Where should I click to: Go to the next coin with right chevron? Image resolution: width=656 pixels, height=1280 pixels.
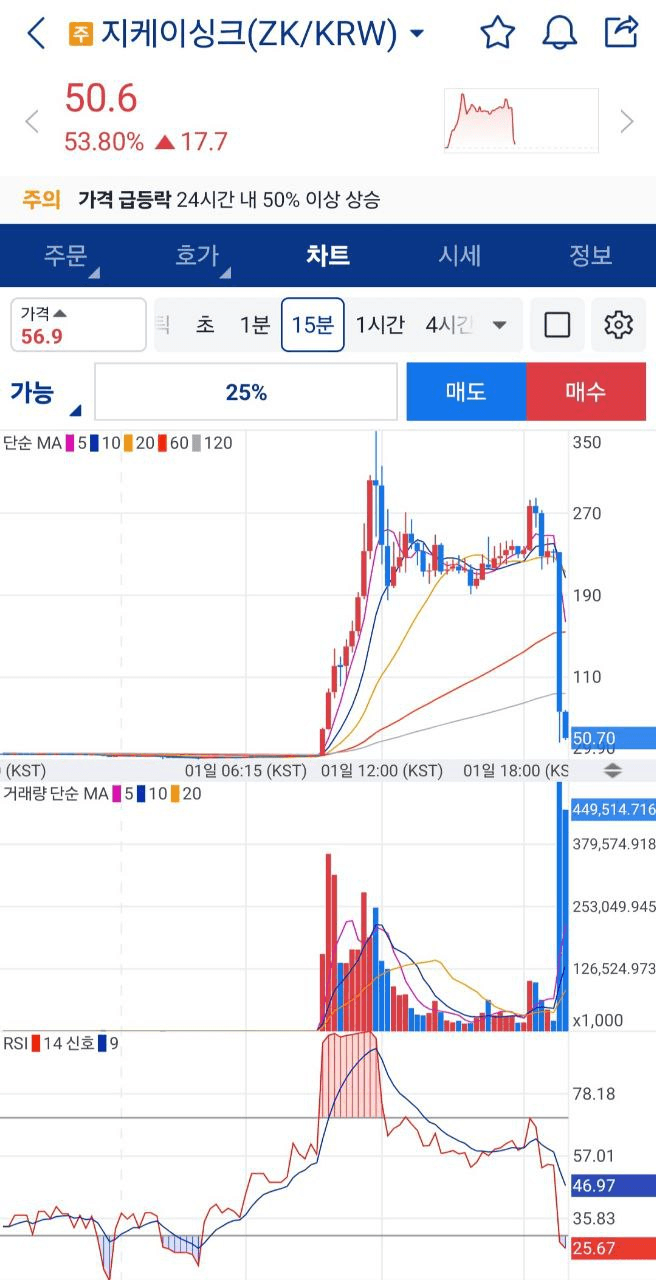tap(627, 122)
